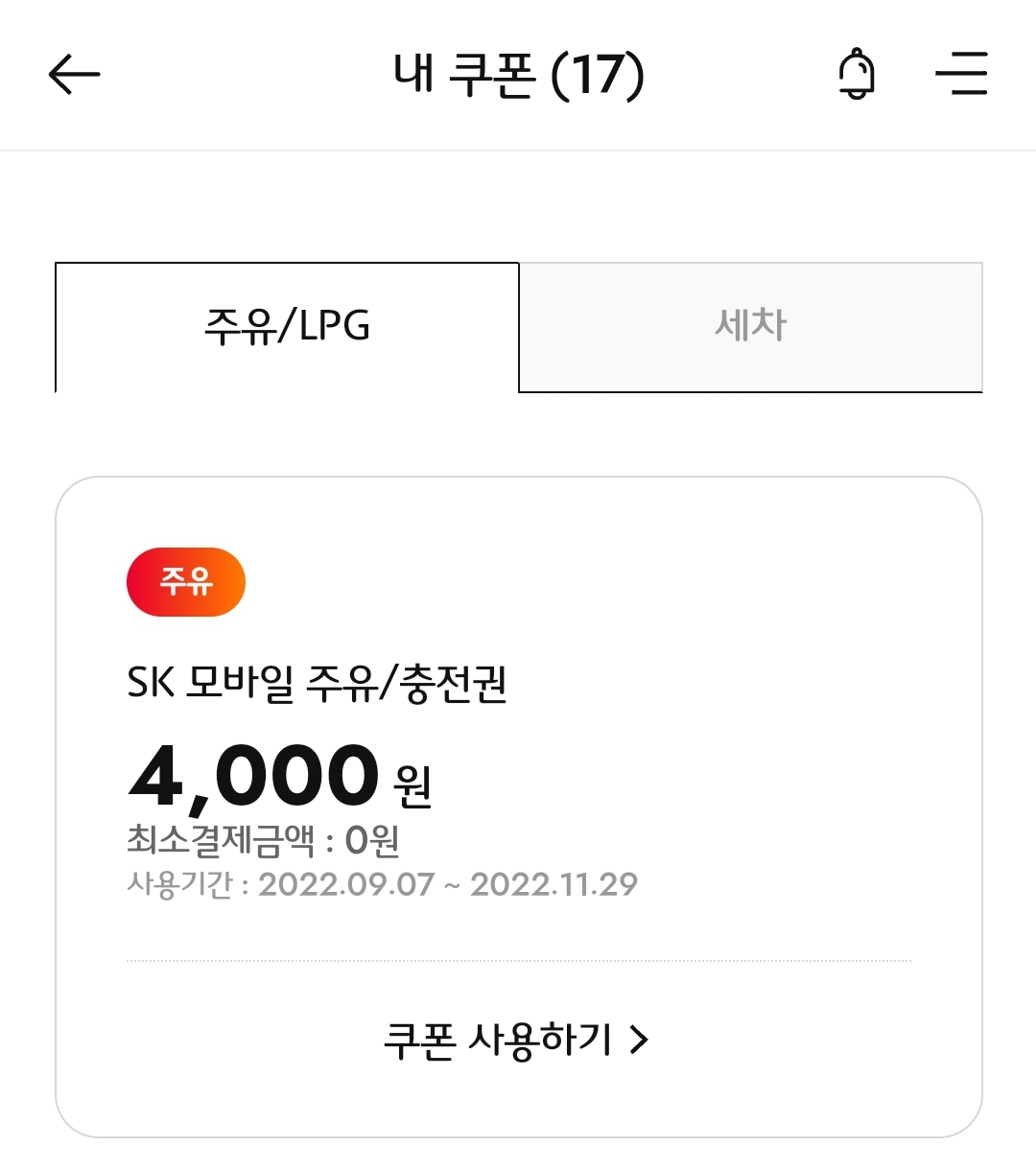Select the 주유/LPG tab
The width and height of the screenshot is (1036, 1170).
[x=287, y=326]
